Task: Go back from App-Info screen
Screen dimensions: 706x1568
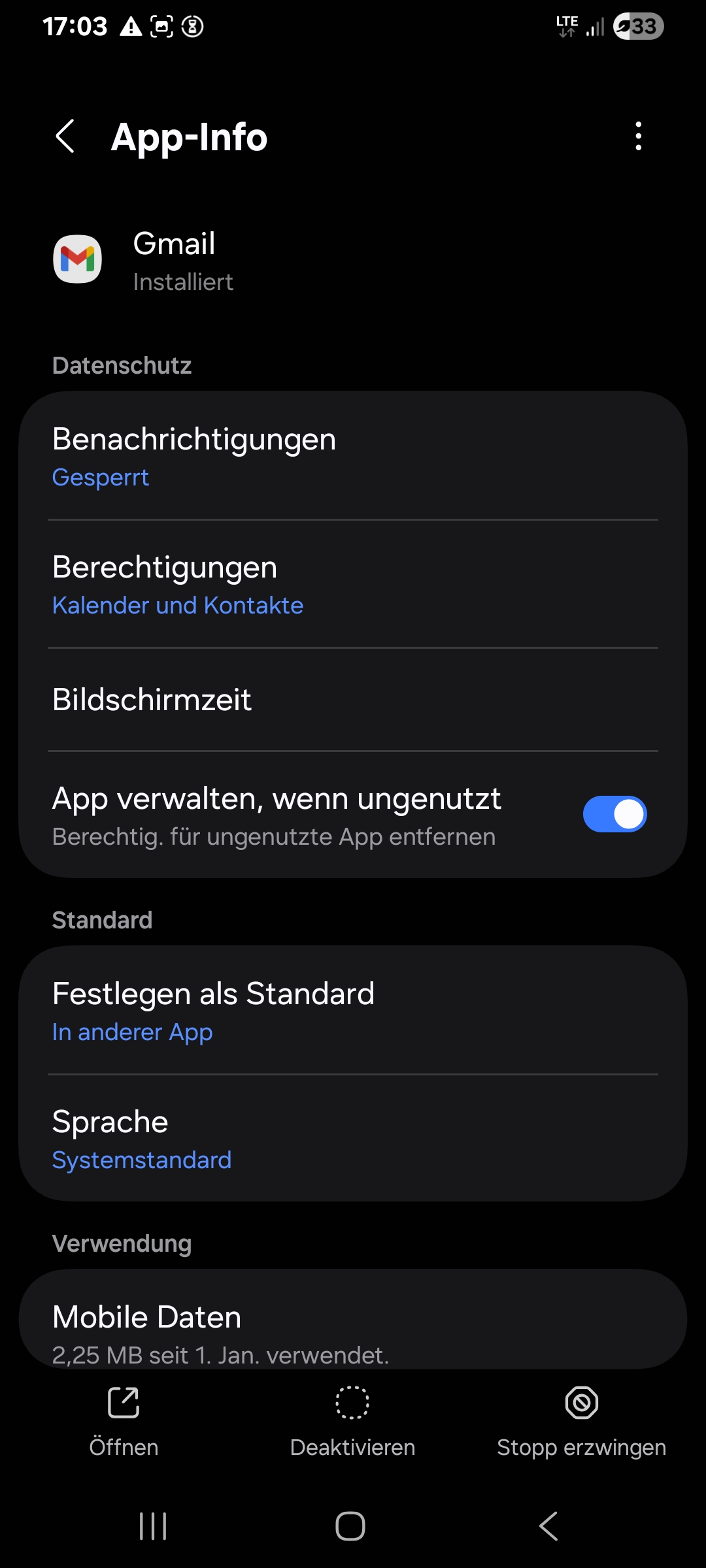Action: pyautogui.click(x=65, y=137)
